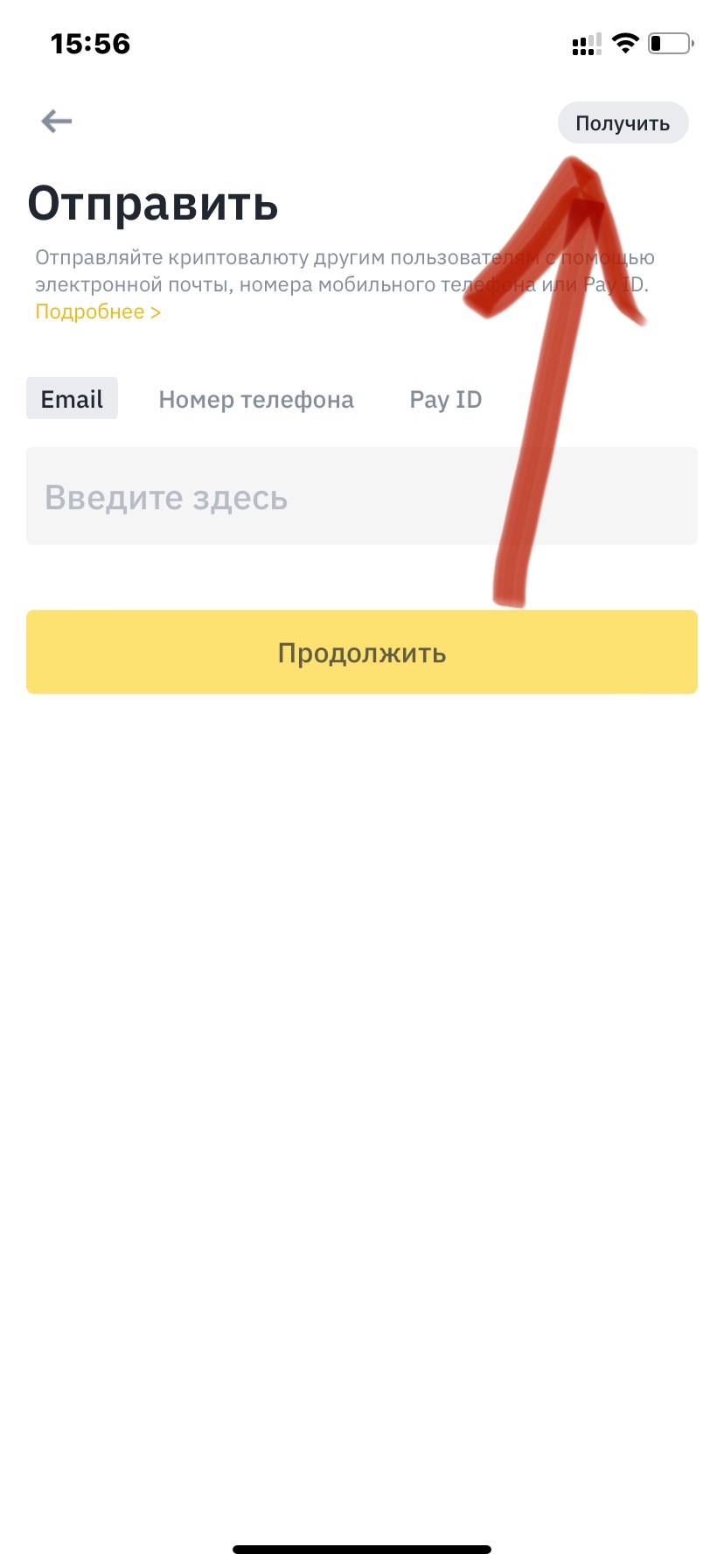Screen dimensions: 724x1568
Task: Select the Email tab
Action: click(x=72, y=399)
